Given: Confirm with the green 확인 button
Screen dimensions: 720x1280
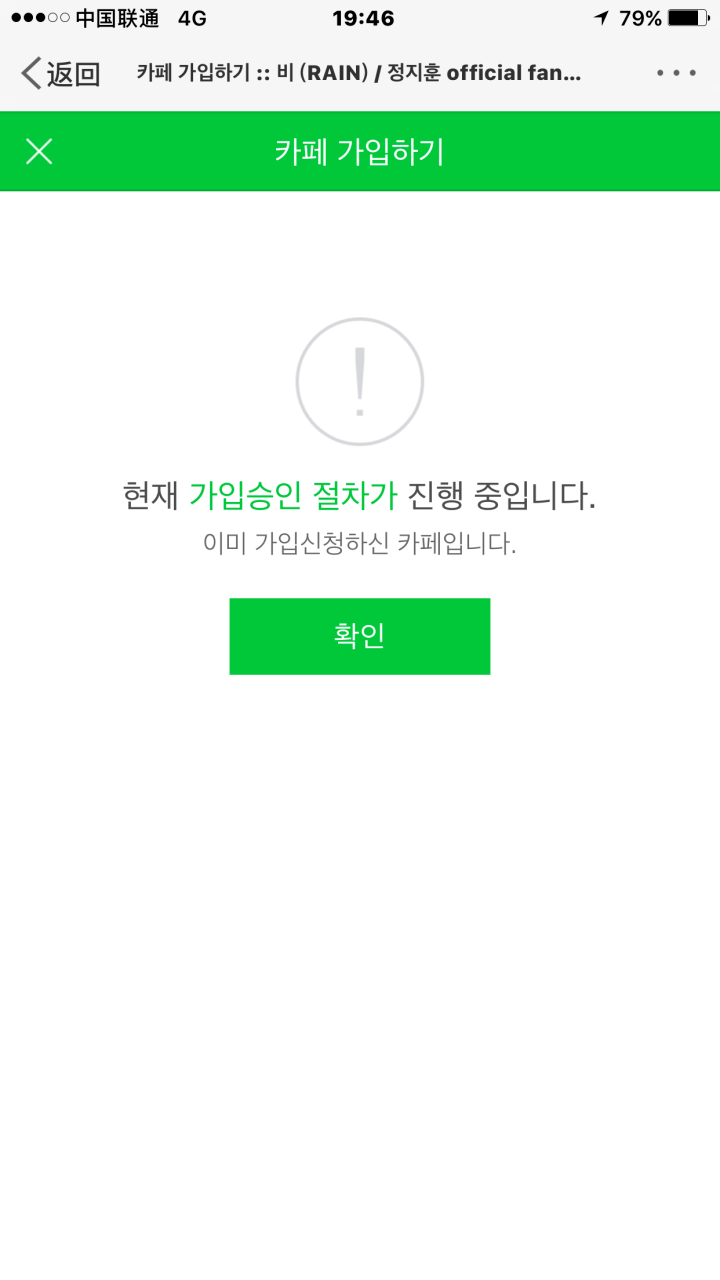Looking at the screenshot, I should click(x=359, y=636).
